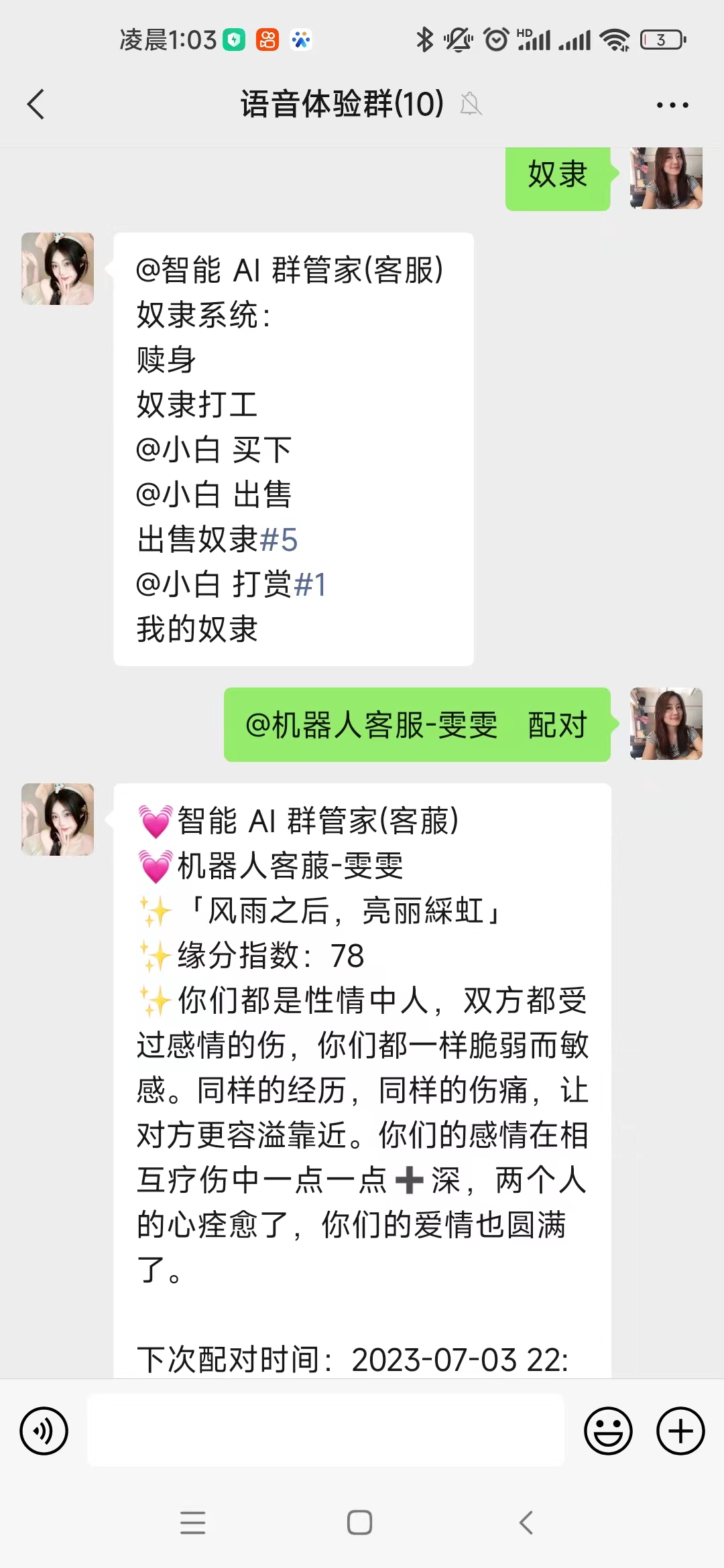
Task: Go back from the group chat
Action: point(36,105)
